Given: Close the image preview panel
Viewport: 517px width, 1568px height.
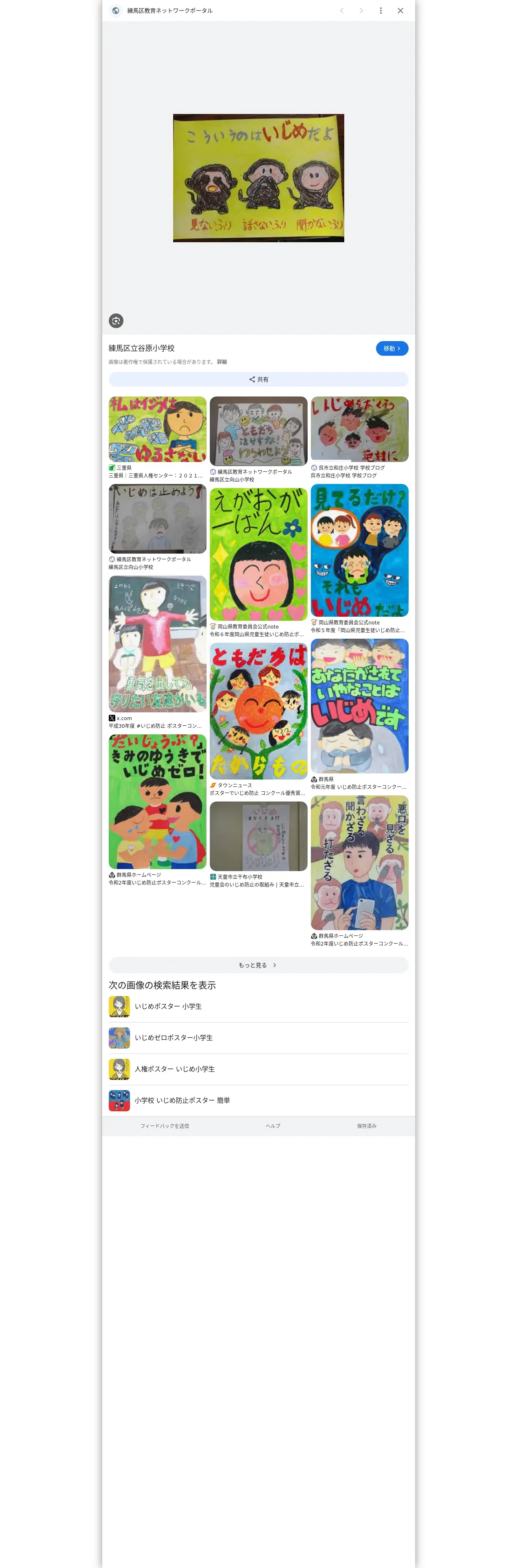Looking at the screenshot, I should [x=400, y=10].
